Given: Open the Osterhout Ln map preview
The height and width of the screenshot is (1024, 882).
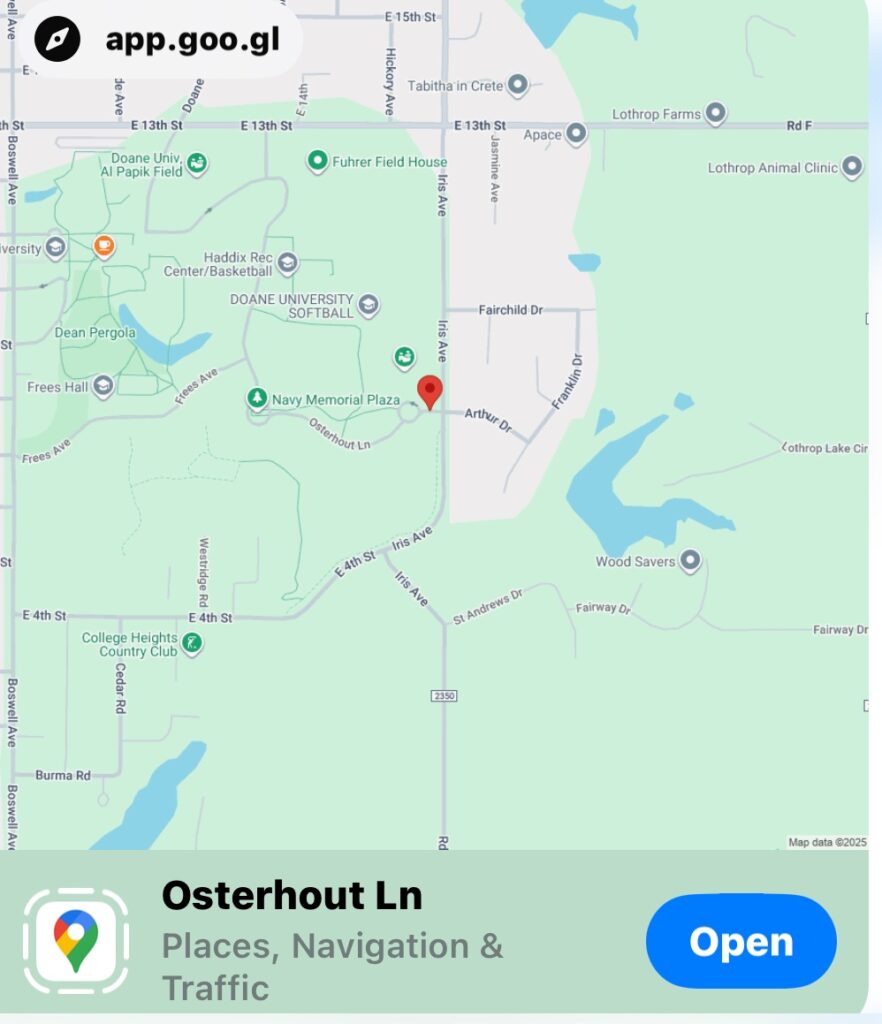Looking at the screenshot, I should [440, 450].
